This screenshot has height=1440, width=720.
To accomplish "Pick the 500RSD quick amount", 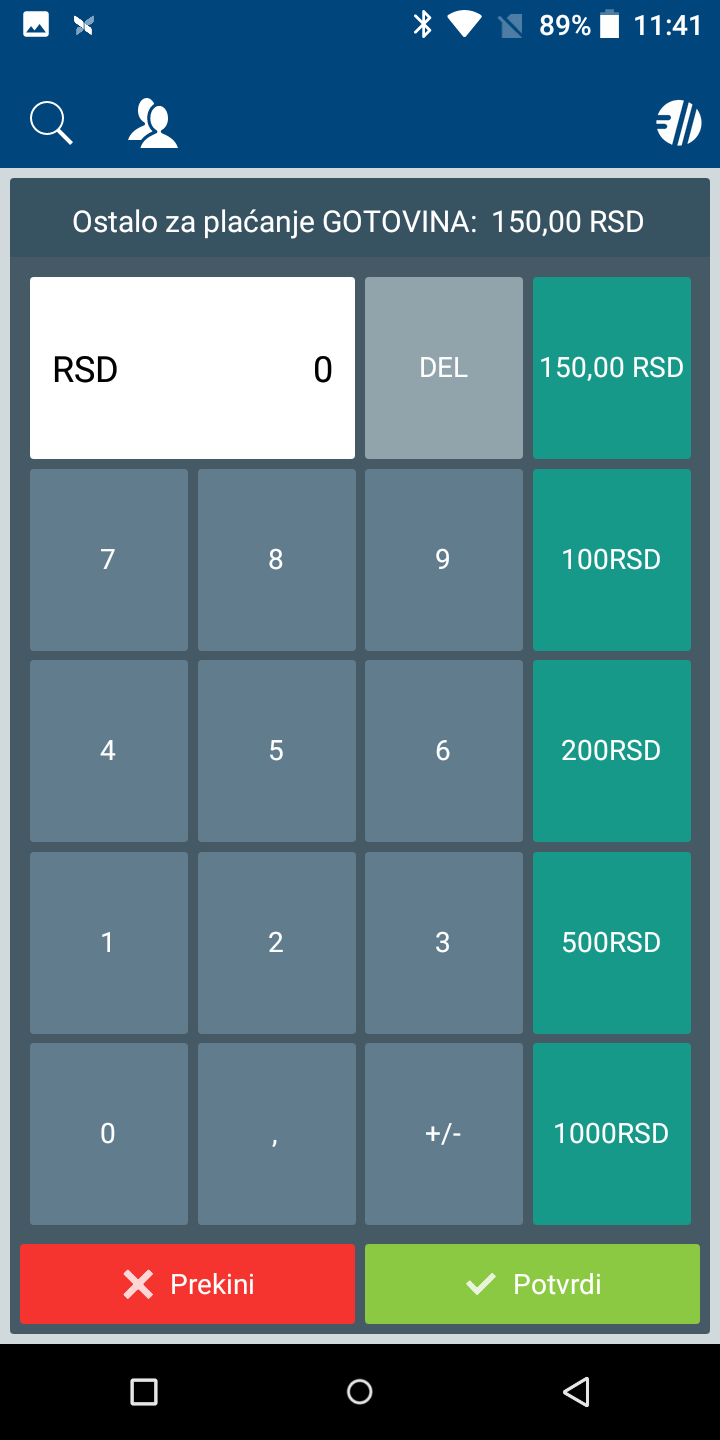I will point(611,943).
